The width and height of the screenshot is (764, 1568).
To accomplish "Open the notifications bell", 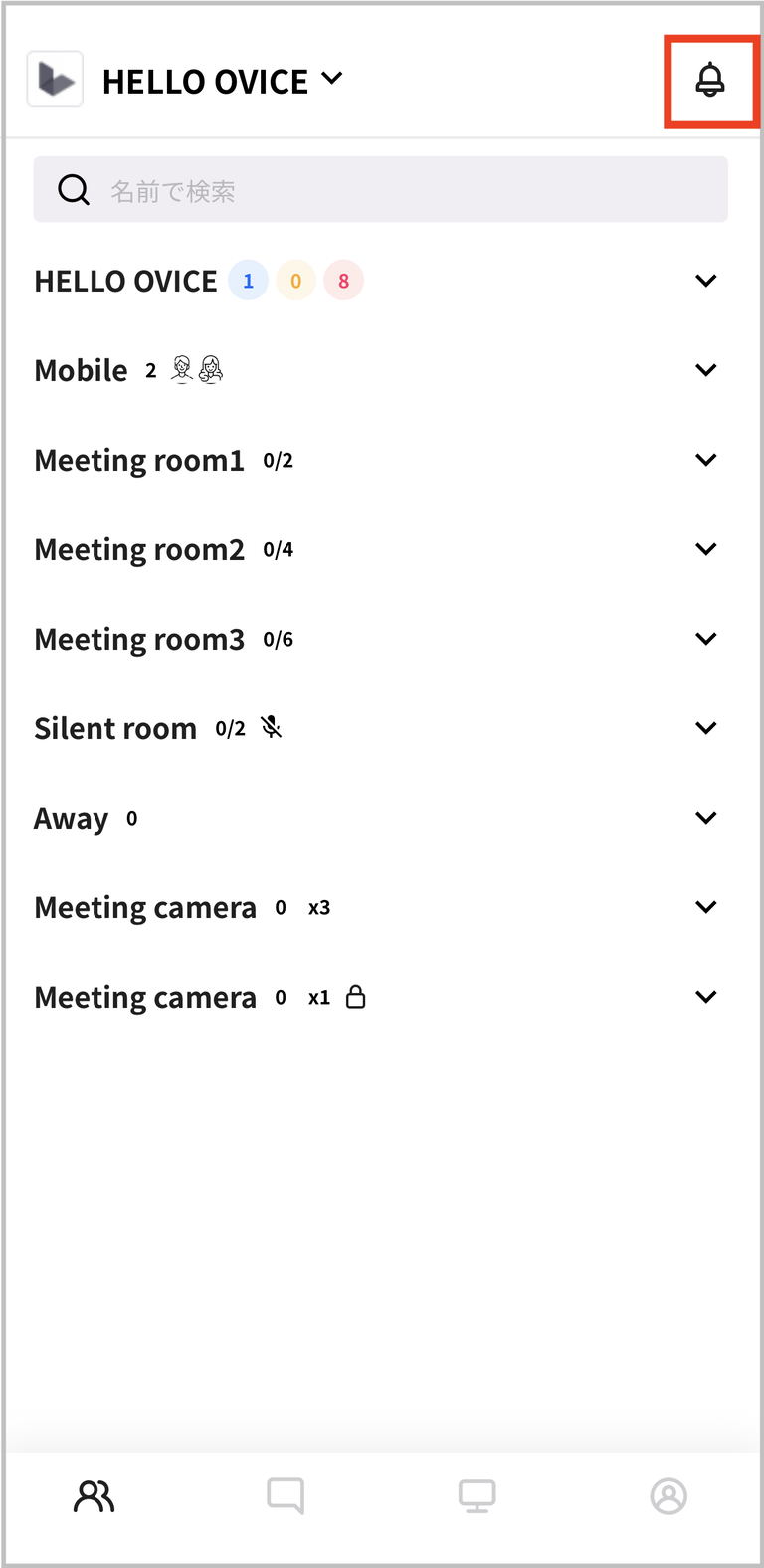I will click(710, 80).
